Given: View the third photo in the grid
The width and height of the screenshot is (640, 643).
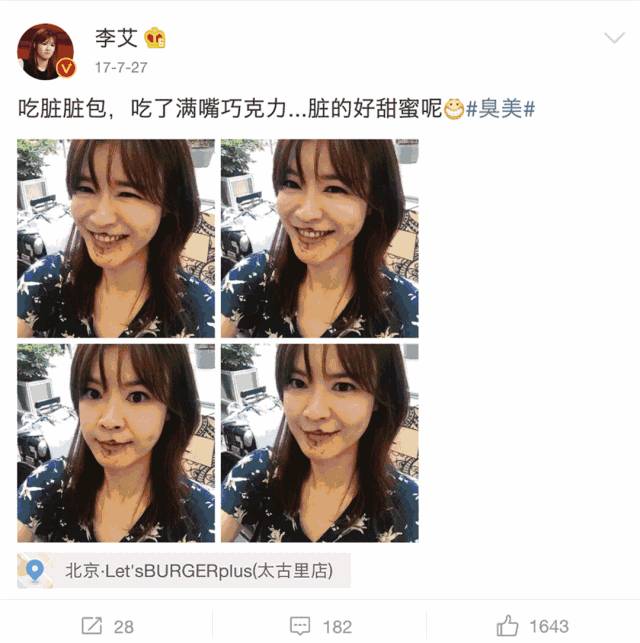Looking at the screenshot, I should pyautogui.click(x=116, y=442).
